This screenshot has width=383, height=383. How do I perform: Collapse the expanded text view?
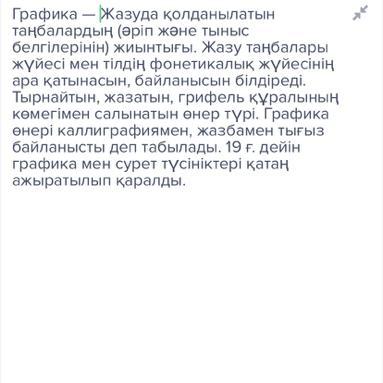[360, 13]
